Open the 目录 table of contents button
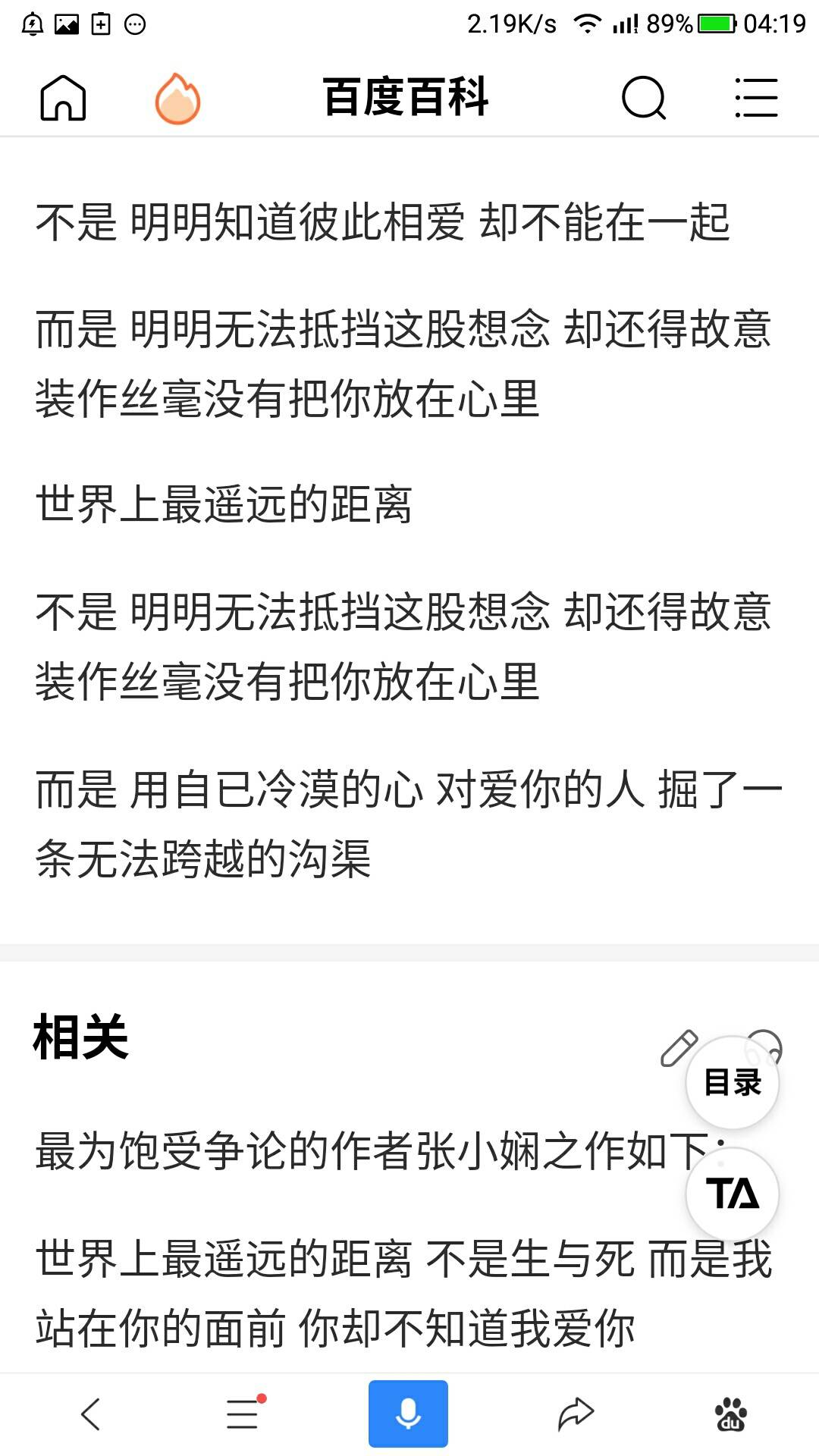The height and width of the screenshot is (1456, 819). [x=733, y=1082]
